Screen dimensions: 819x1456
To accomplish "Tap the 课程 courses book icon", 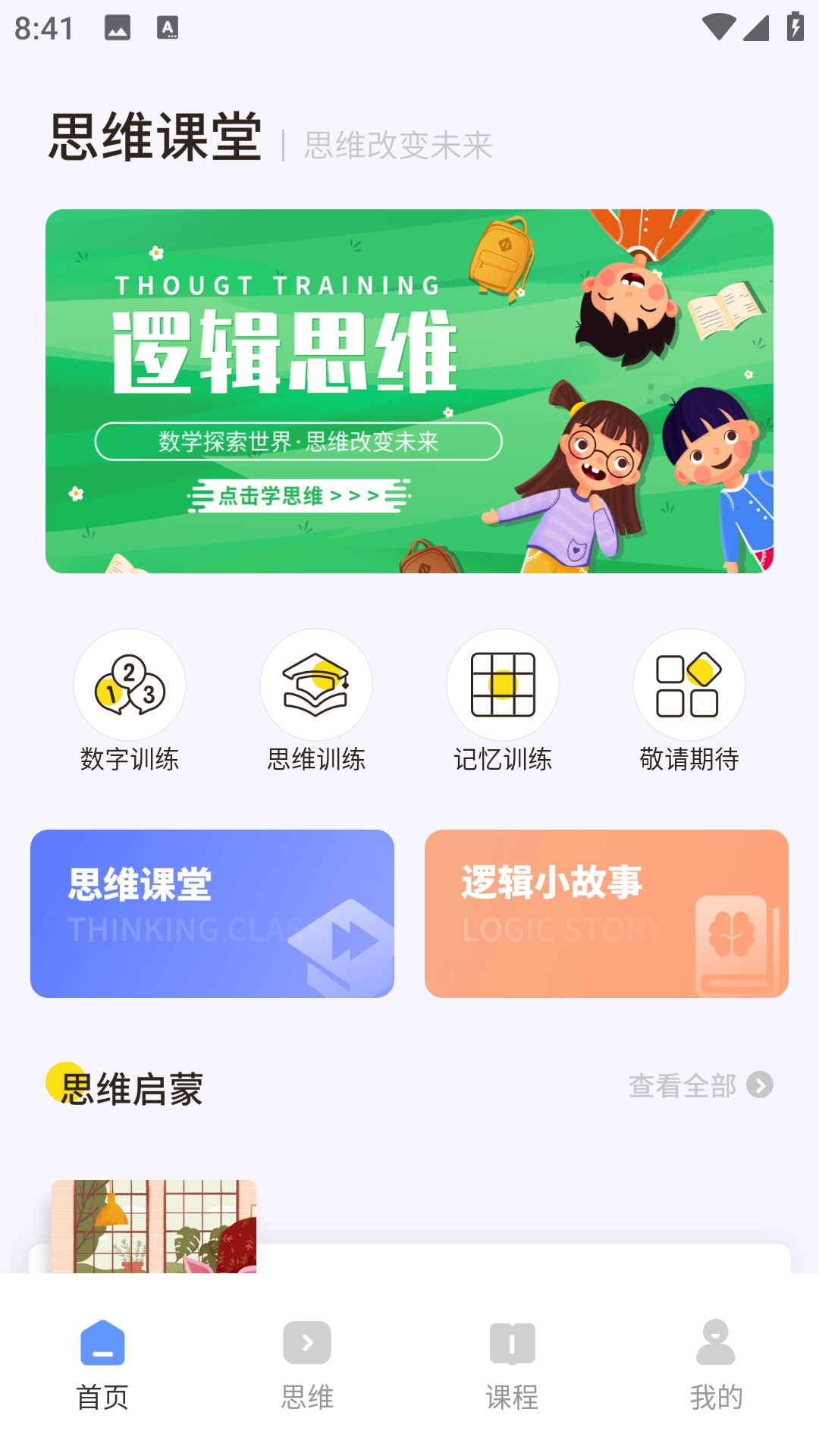I will coord(510,1341).
